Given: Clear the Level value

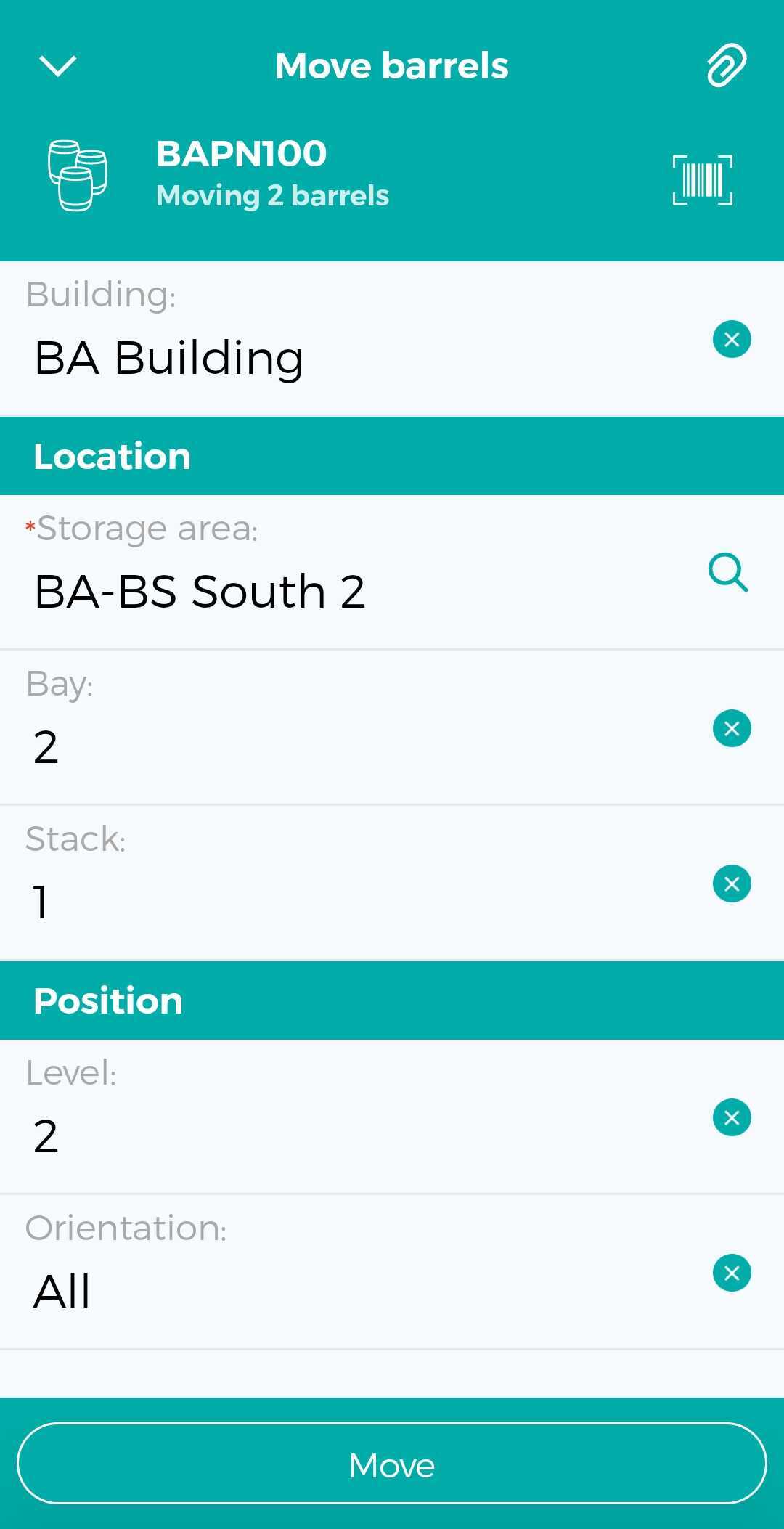Looking at the screenshot, I should click(x=732, y=1117).
